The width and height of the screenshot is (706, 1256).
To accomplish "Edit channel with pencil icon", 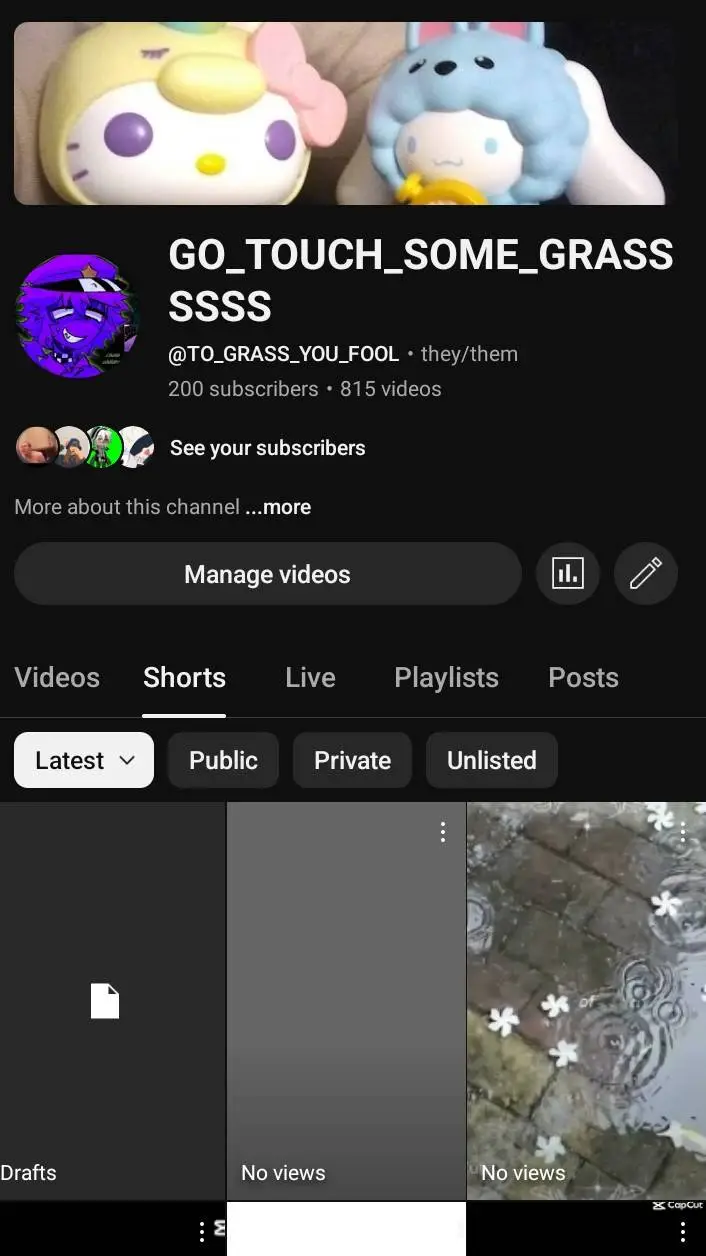I will tap(645, 574).
